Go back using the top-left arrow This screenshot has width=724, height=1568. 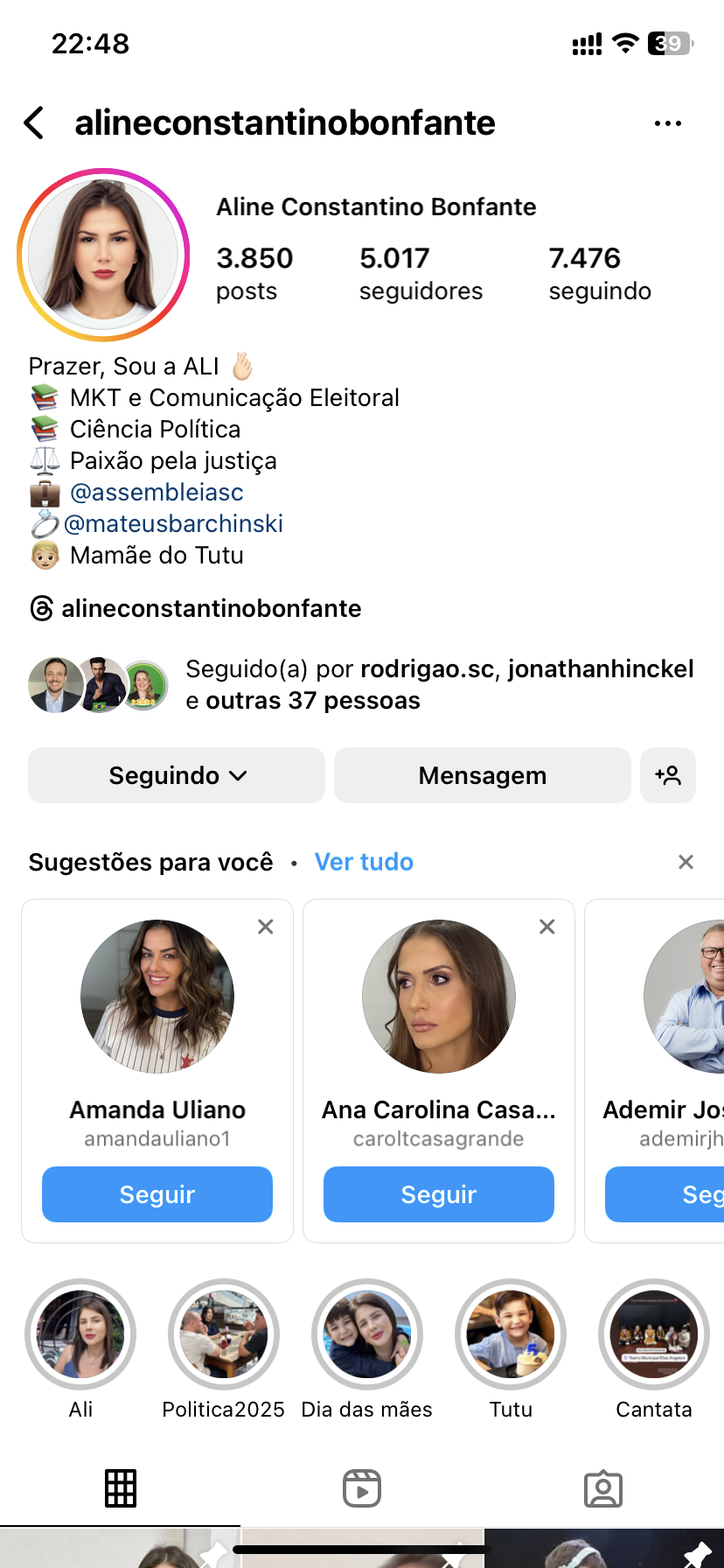click(35, 123)
